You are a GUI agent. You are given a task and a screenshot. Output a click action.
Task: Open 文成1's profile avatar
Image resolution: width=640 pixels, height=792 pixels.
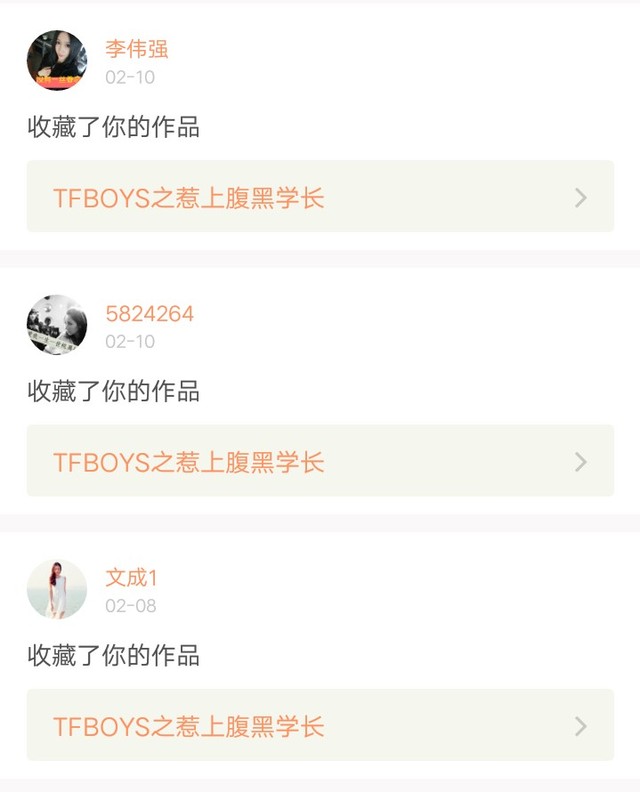coord(57,589)
